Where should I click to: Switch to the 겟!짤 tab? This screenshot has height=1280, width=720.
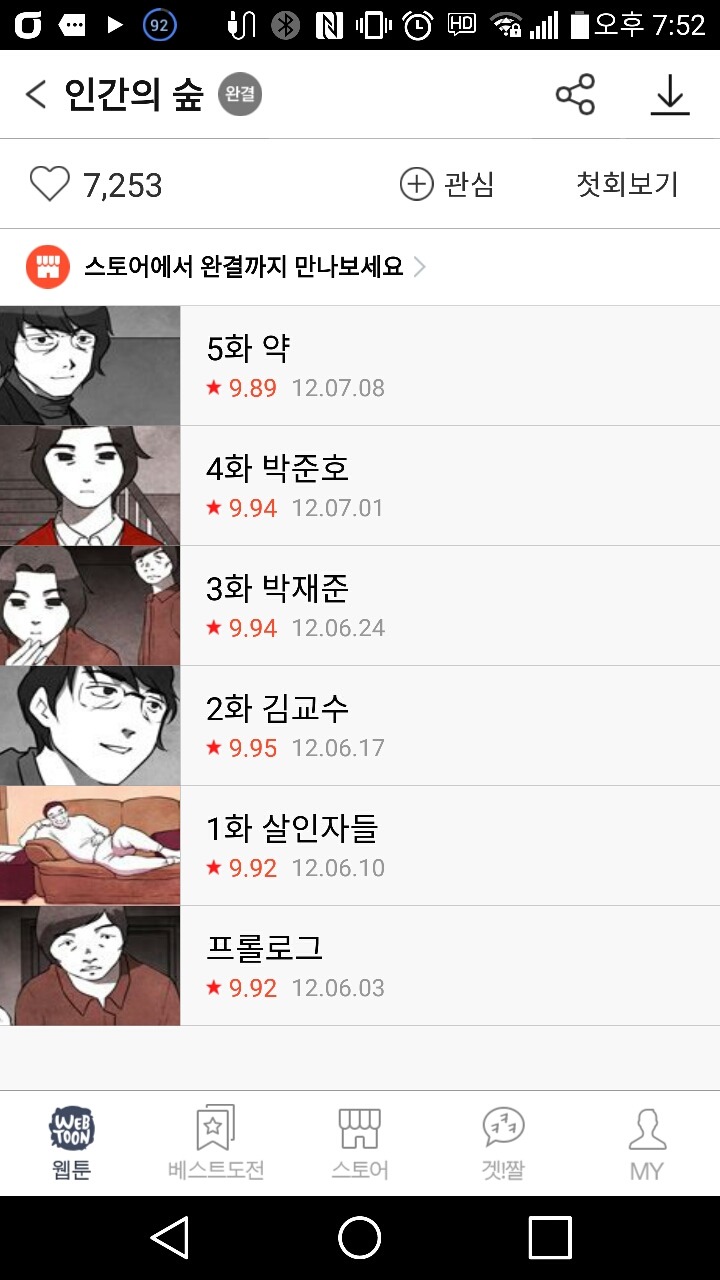point(503,1143)
